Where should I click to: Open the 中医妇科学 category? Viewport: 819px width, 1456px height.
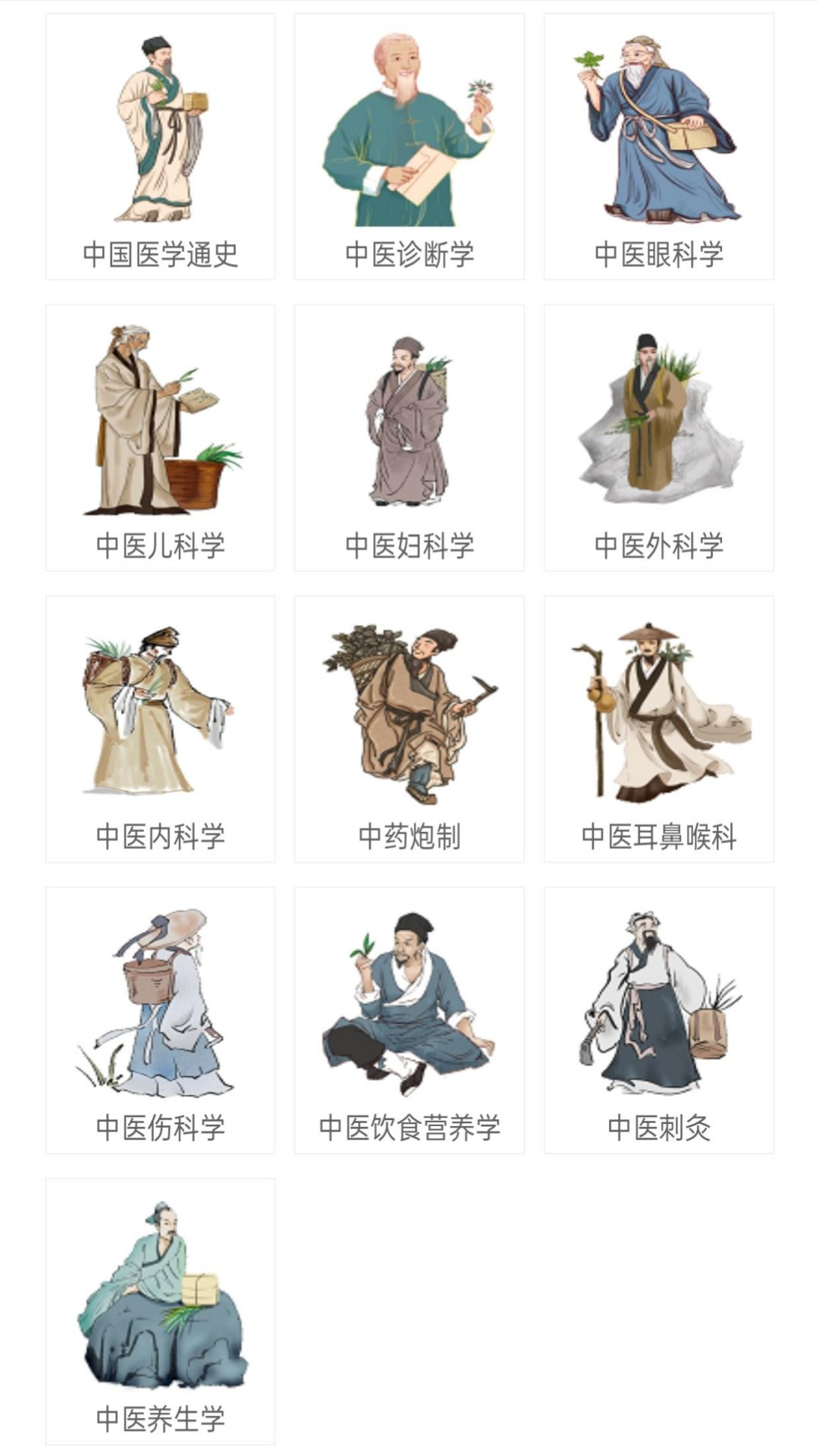(x=409, y=438)
